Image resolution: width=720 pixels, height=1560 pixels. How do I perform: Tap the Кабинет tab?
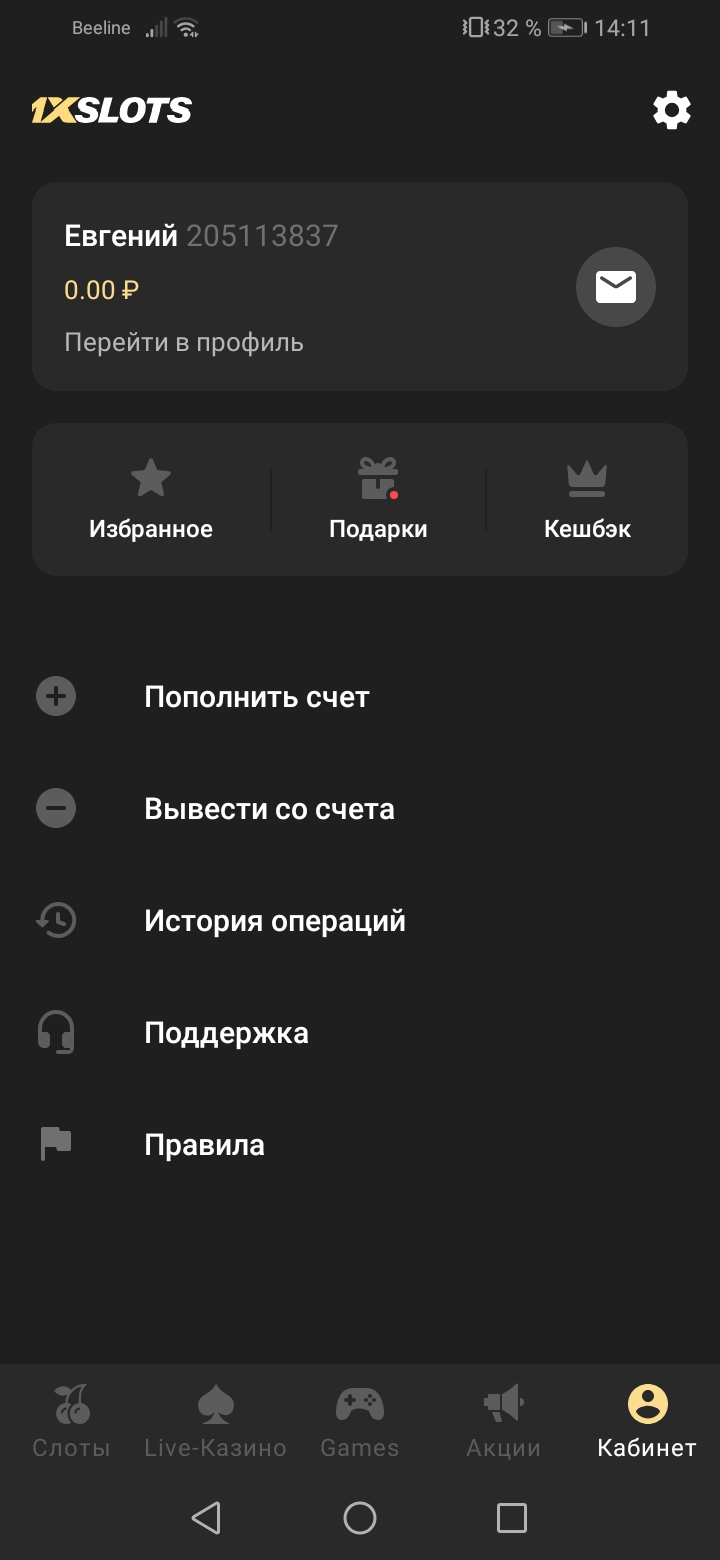click(x=647, y=1420)
